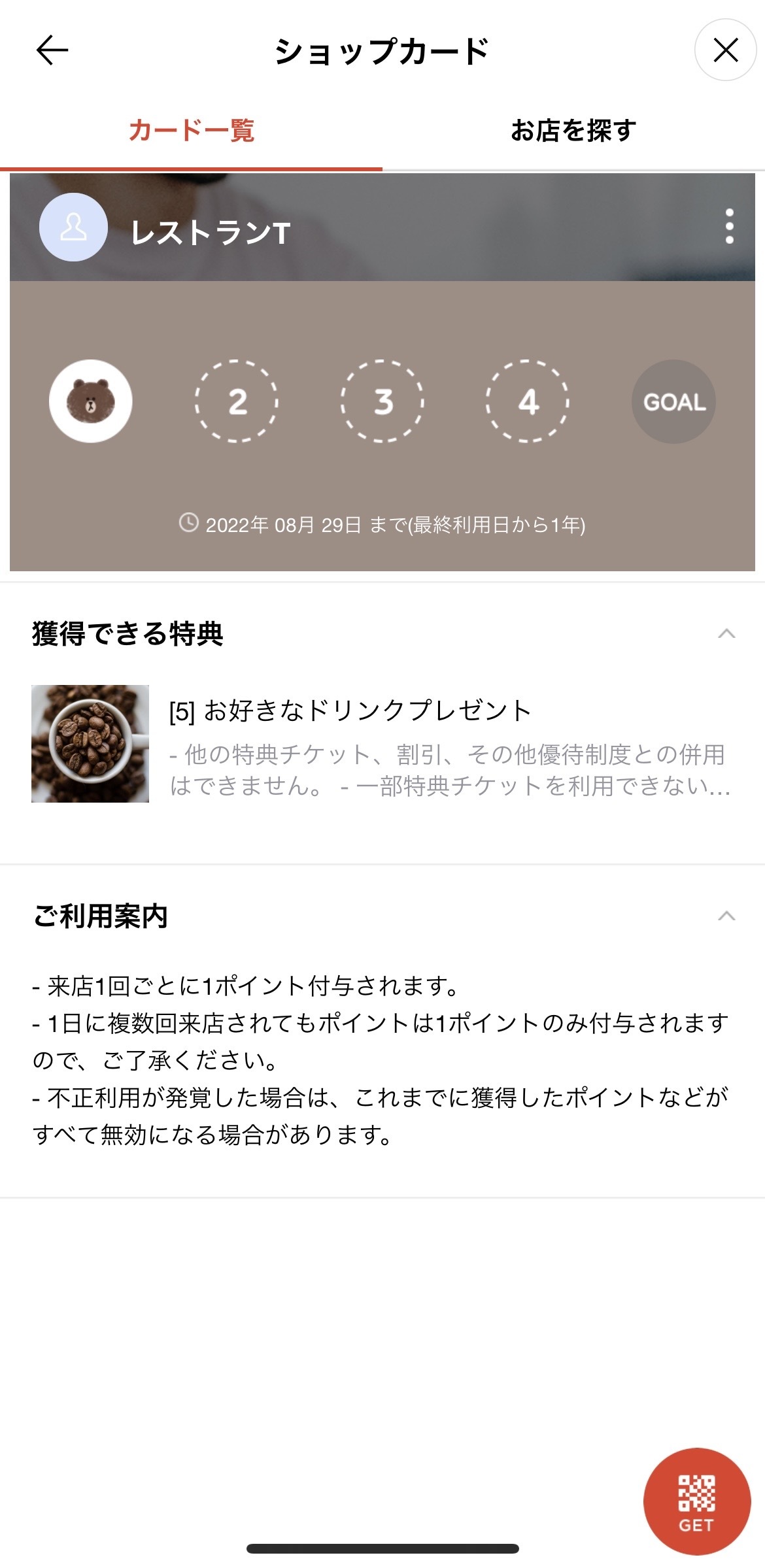Open the レストランT profile avatar
Viewport: 765px width, 1568px height.
click(74, 227)
